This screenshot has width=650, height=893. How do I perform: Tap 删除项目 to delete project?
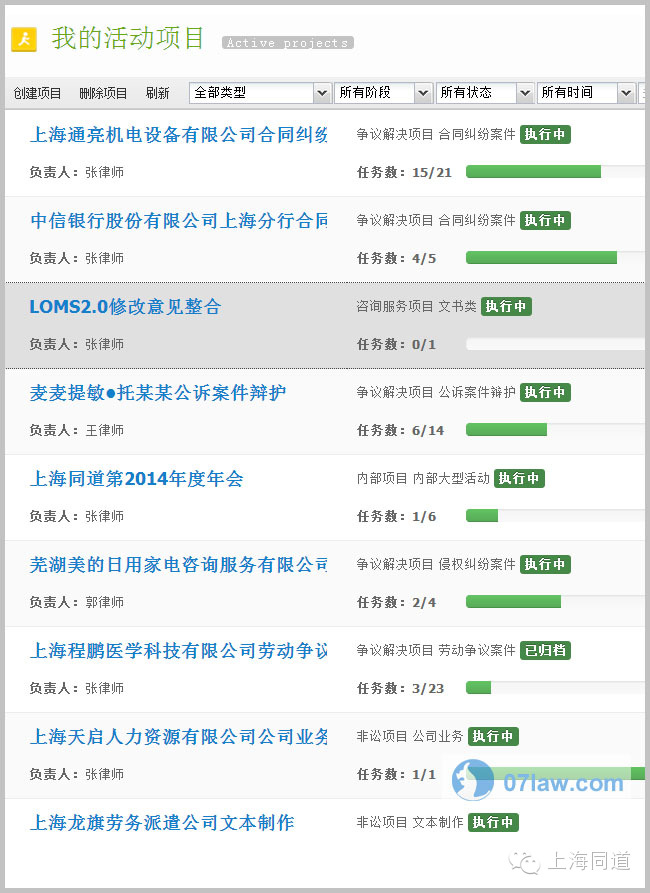tap(103, 93)
